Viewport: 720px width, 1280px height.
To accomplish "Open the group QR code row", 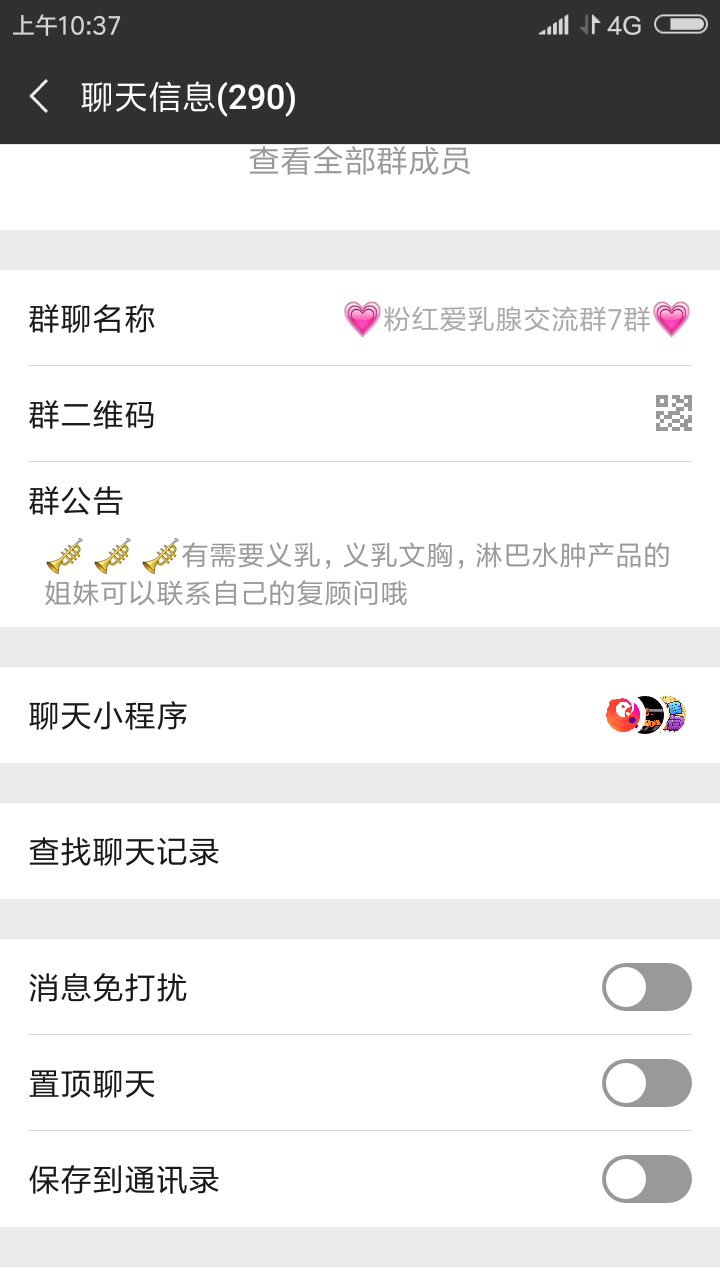I will [360, 414].
